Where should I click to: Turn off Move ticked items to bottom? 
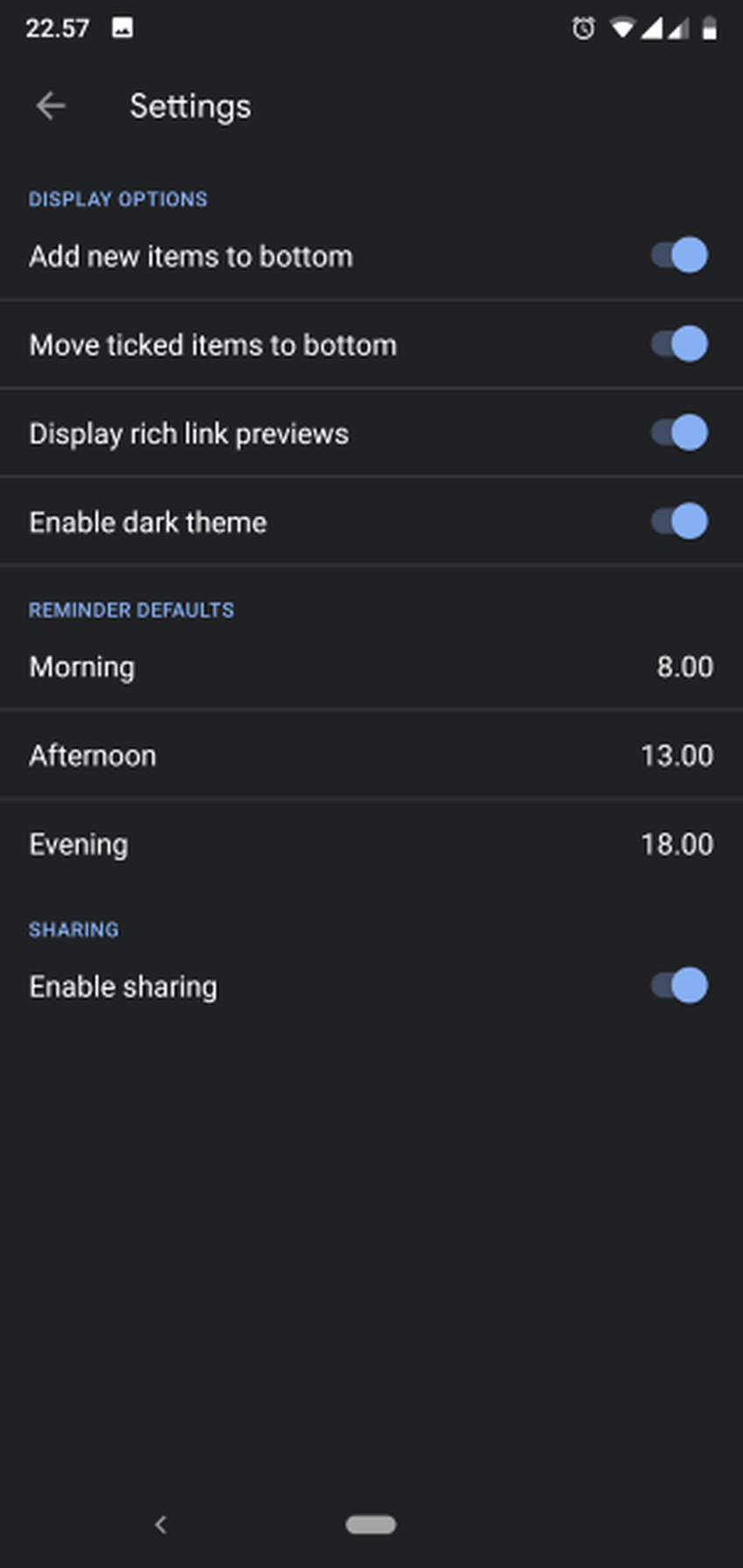(x=679, y=344)
